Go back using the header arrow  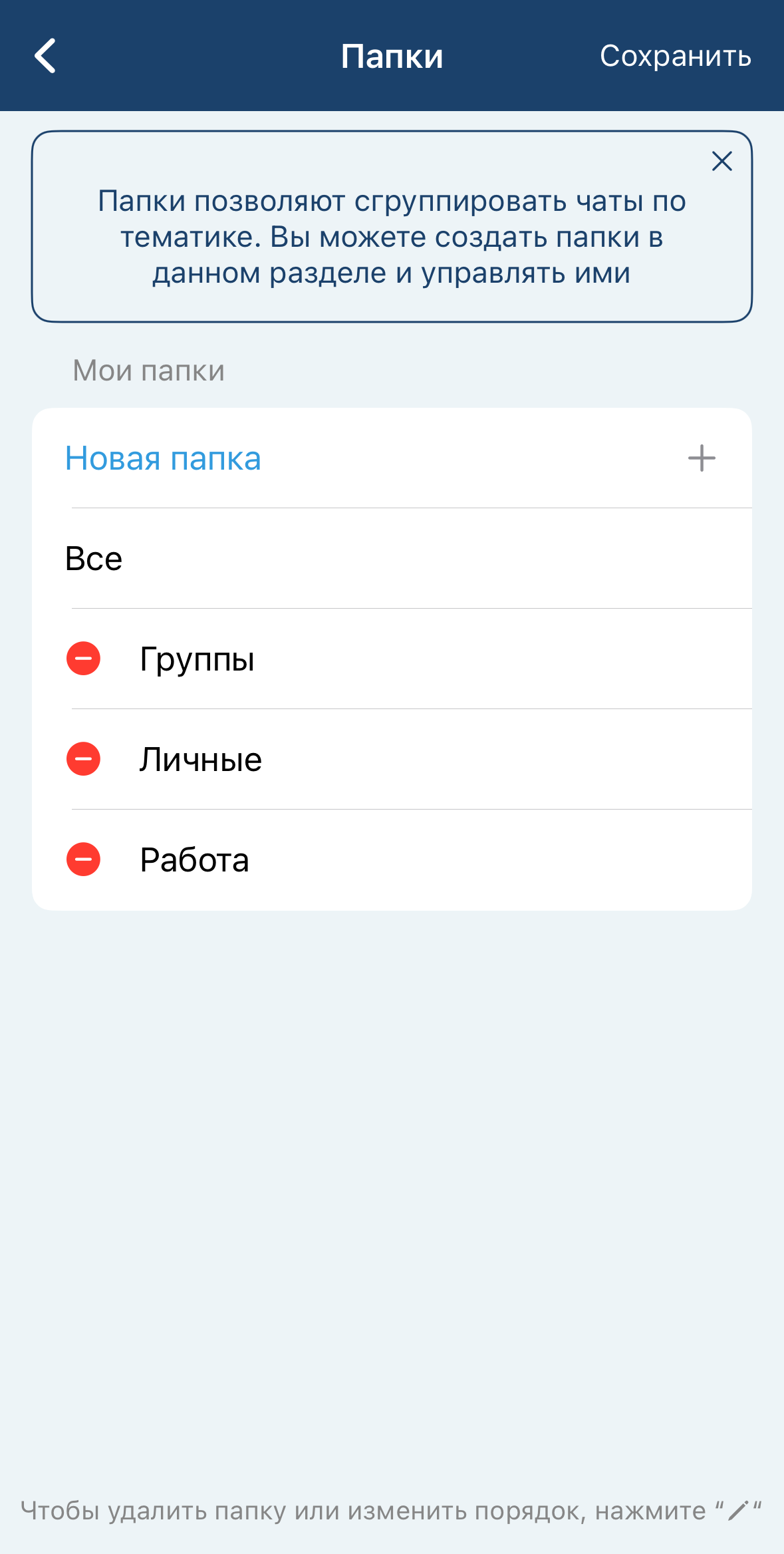tap(45, 56)
